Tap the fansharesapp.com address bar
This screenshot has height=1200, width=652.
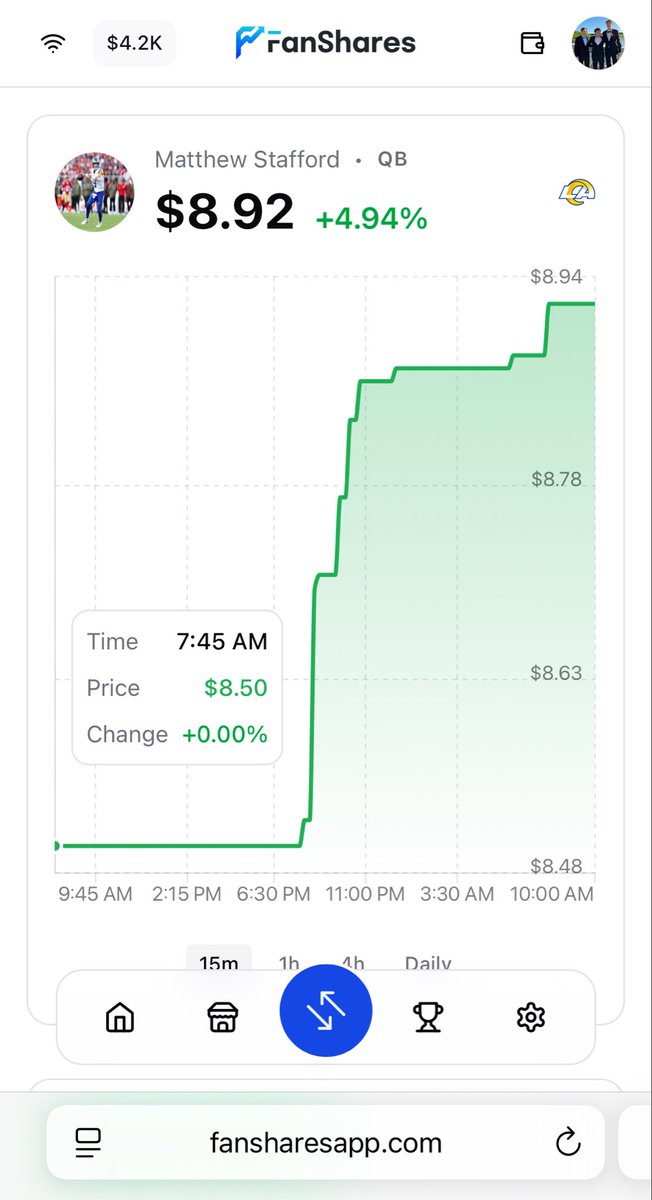click(326, 1142)
